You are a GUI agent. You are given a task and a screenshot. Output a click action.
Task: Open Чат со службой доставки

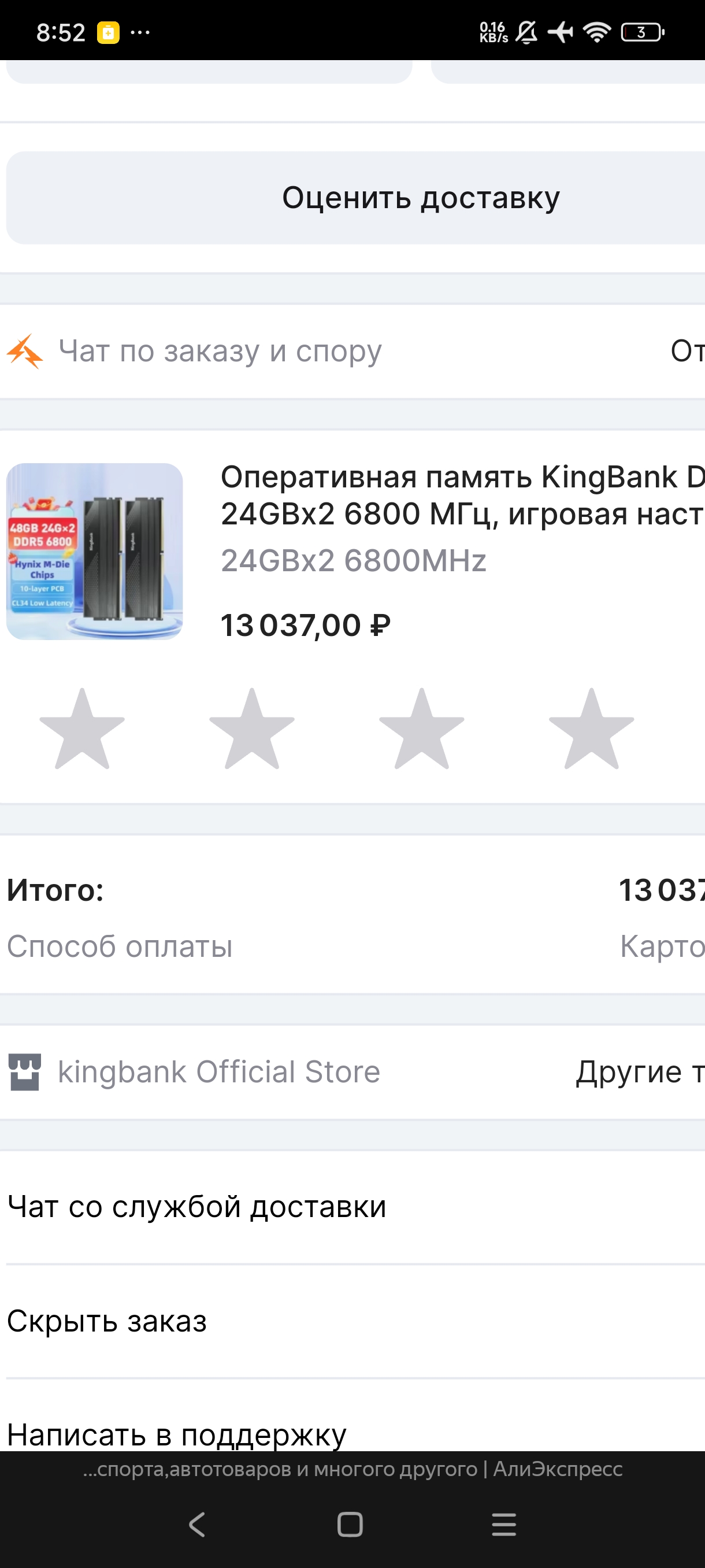196,1207
